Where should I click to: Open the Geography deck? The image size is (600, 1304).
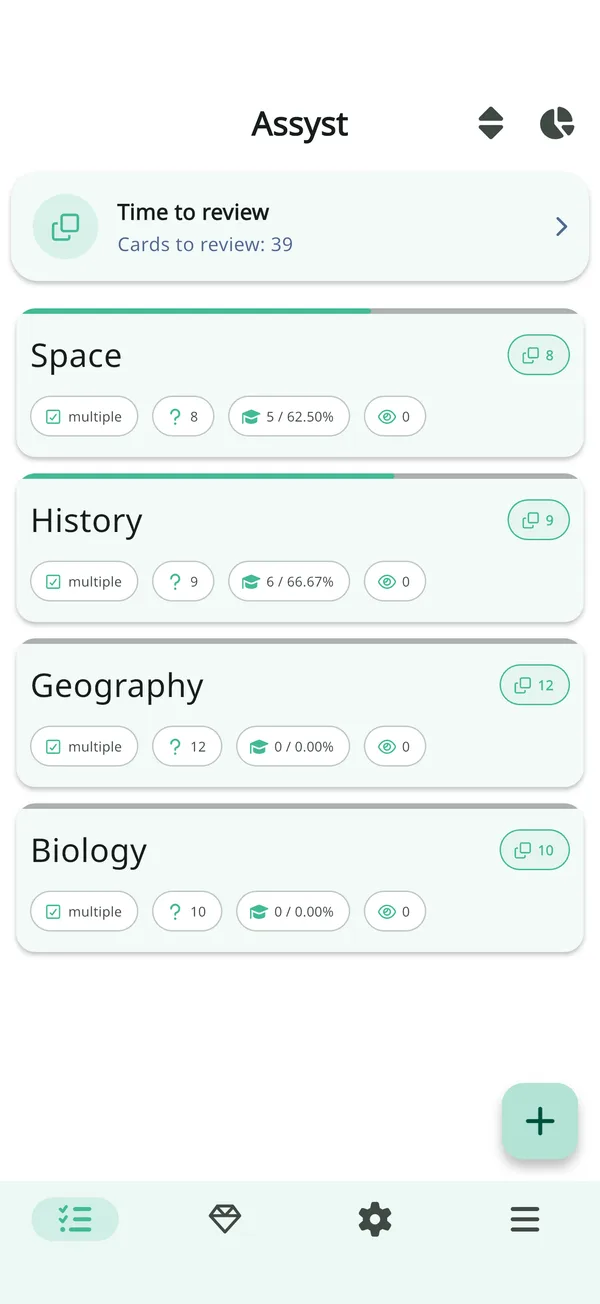click(300, 713)
